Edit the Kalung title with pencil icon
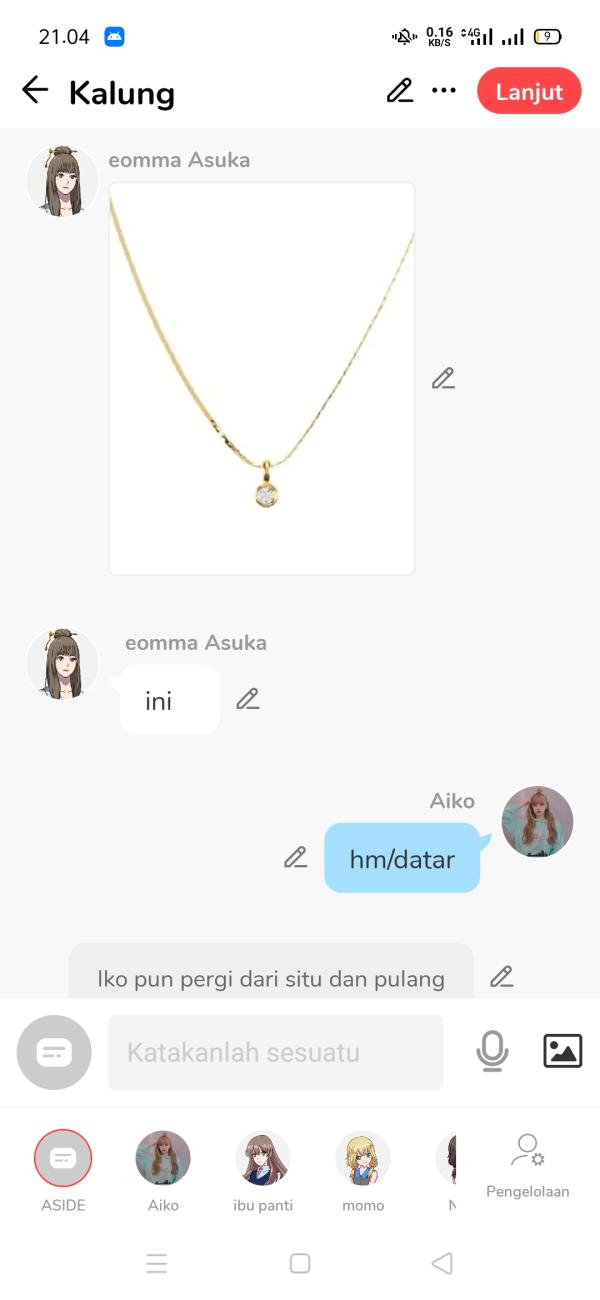 coord(399,91)
